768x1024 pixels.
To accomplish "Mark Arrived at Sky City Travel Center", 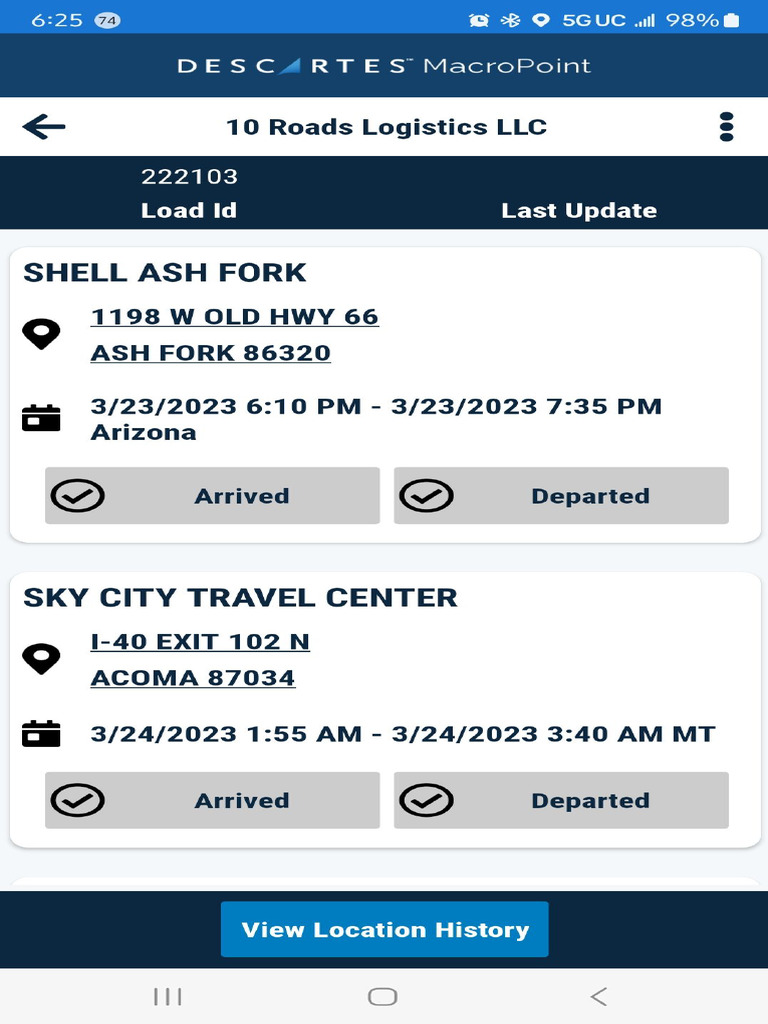I will [x=212, y=800].
